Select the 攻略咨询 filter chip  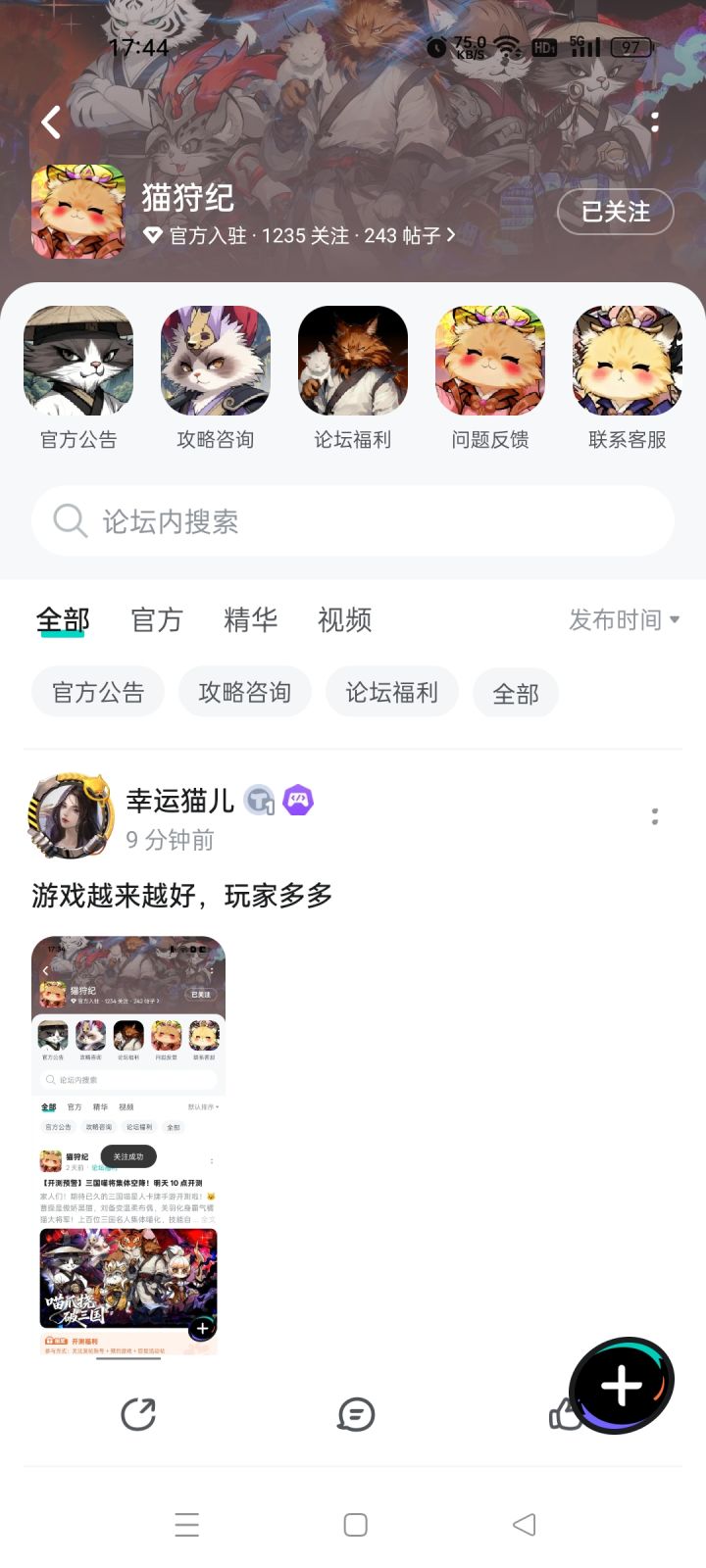[x=245, y=693]
